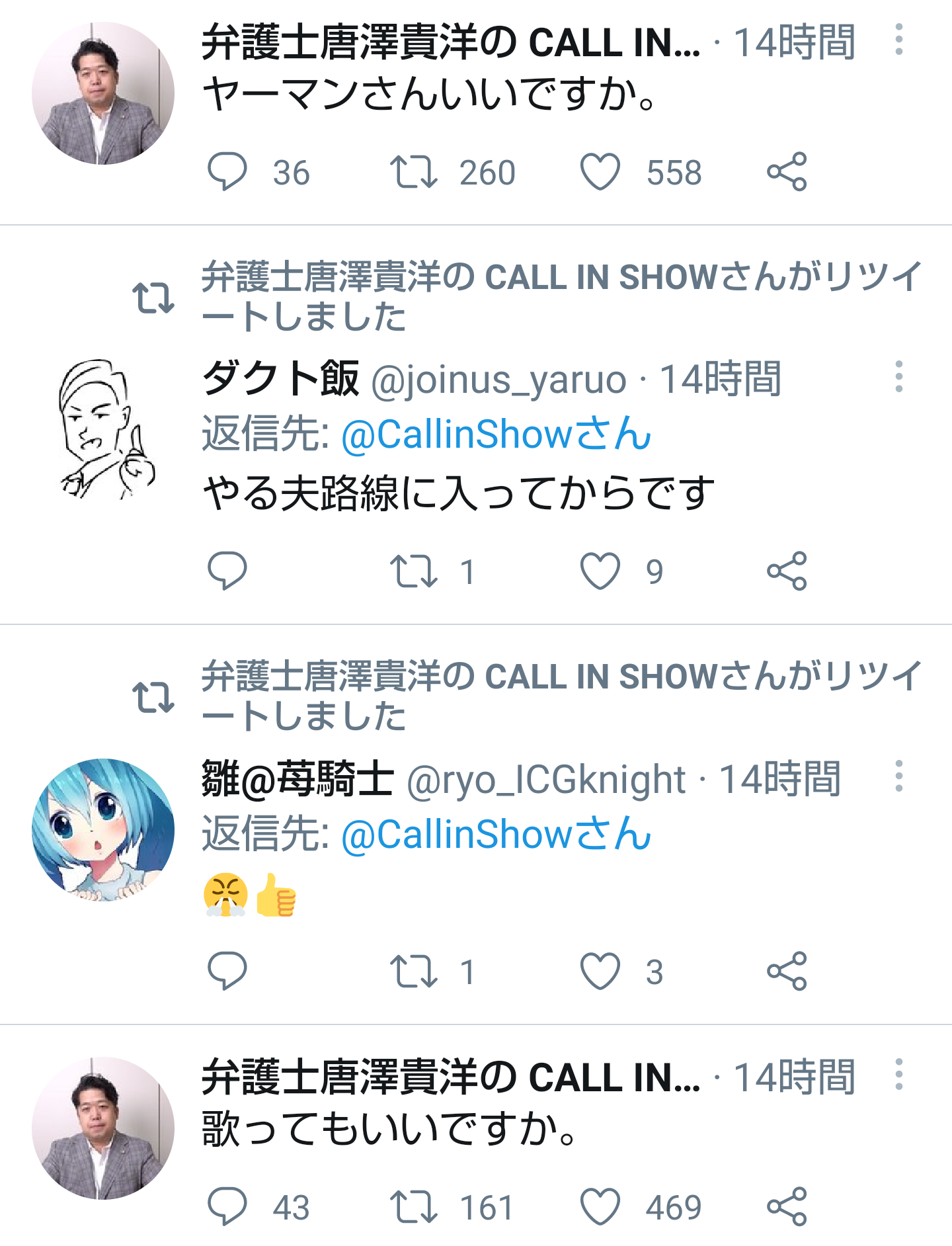Retweet the 歌ってもいいですか tweet
Viewport: 952px width, 1246px height.
[413, 1206]
